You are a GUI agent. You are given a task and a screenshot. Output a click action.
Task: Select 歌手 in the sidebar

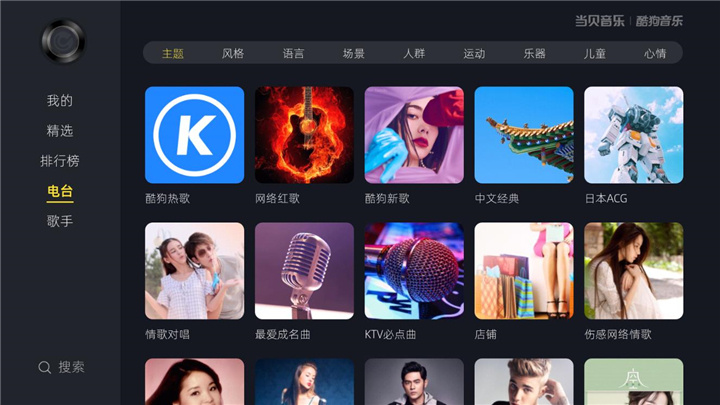tap(60, 221)
